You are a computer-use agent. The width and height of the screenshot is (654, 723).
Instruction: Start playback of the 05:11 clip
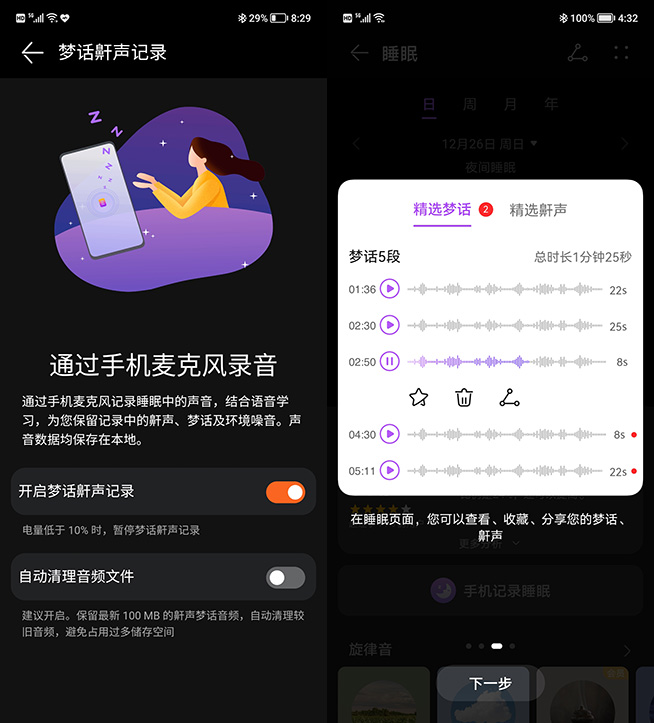(x=390, y=470)
